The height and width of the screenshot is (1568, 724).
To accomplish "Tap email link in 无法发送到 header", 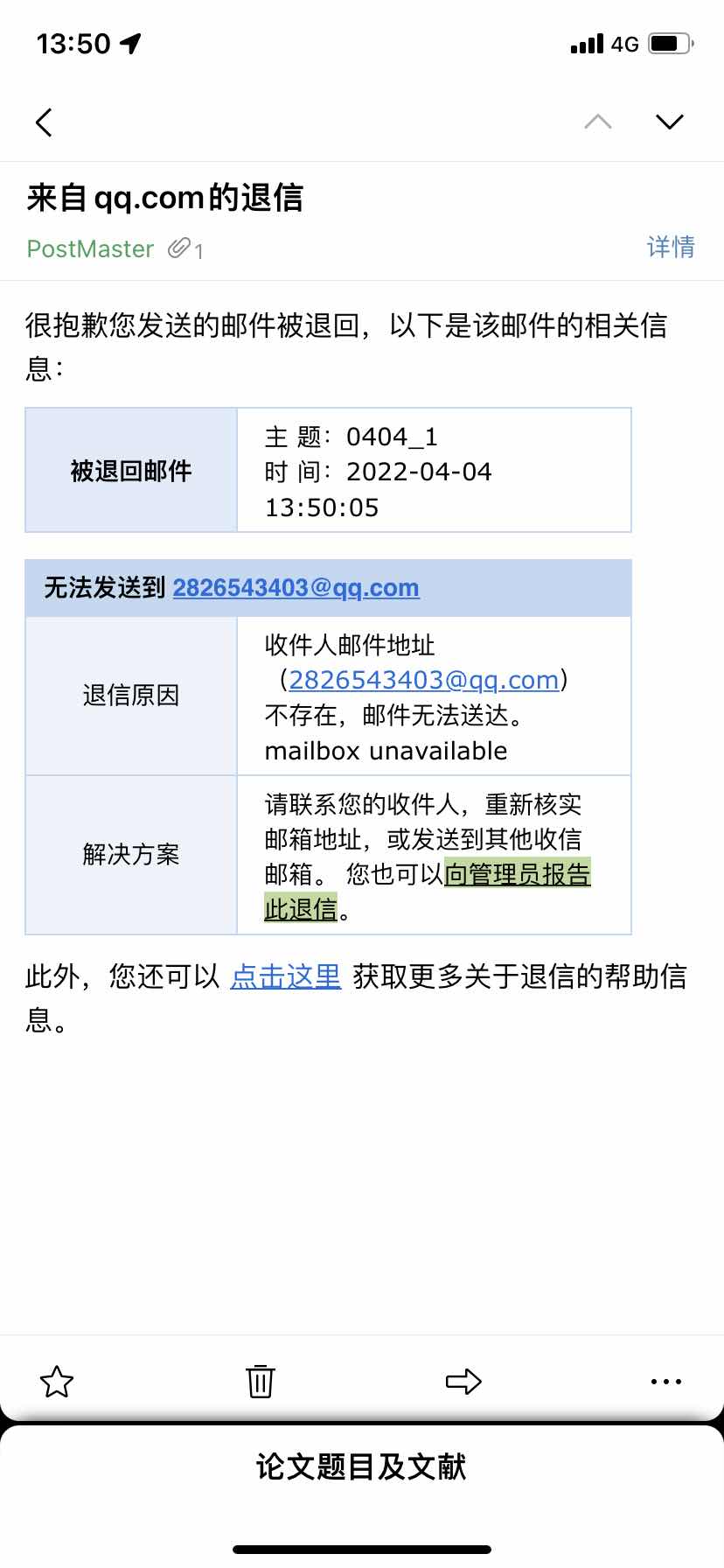I will pyautogui.click(x=296, y=588).
